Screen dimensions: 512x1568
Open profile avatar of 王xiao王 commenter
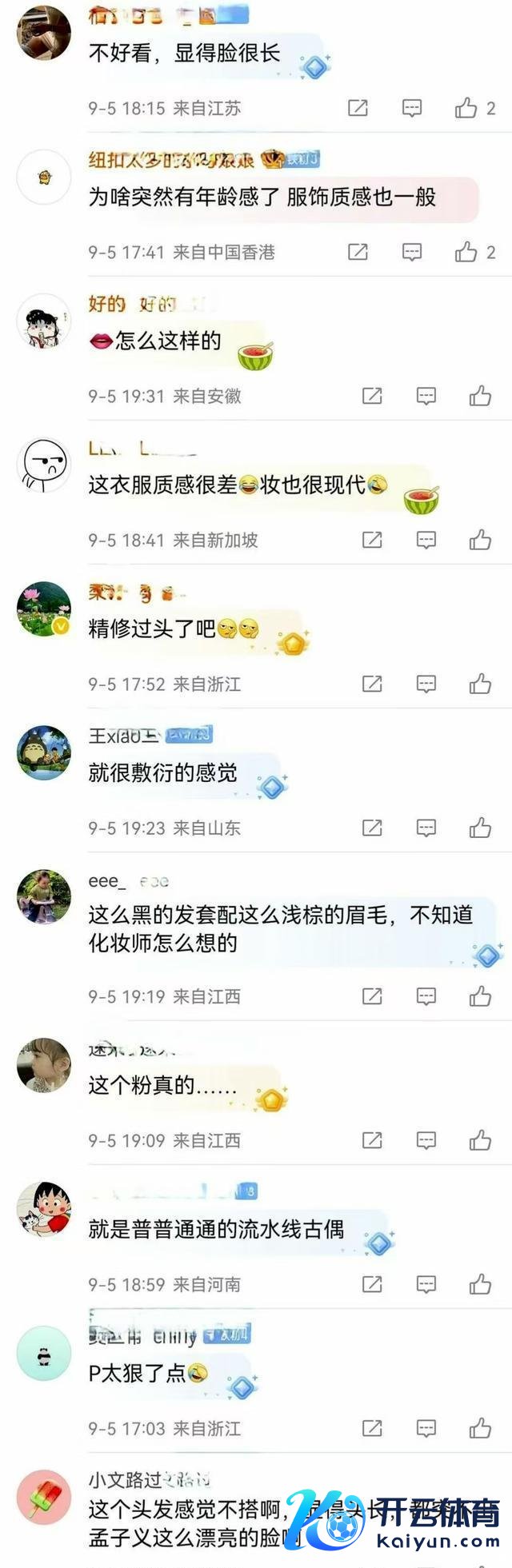click(x=44, y=752)
